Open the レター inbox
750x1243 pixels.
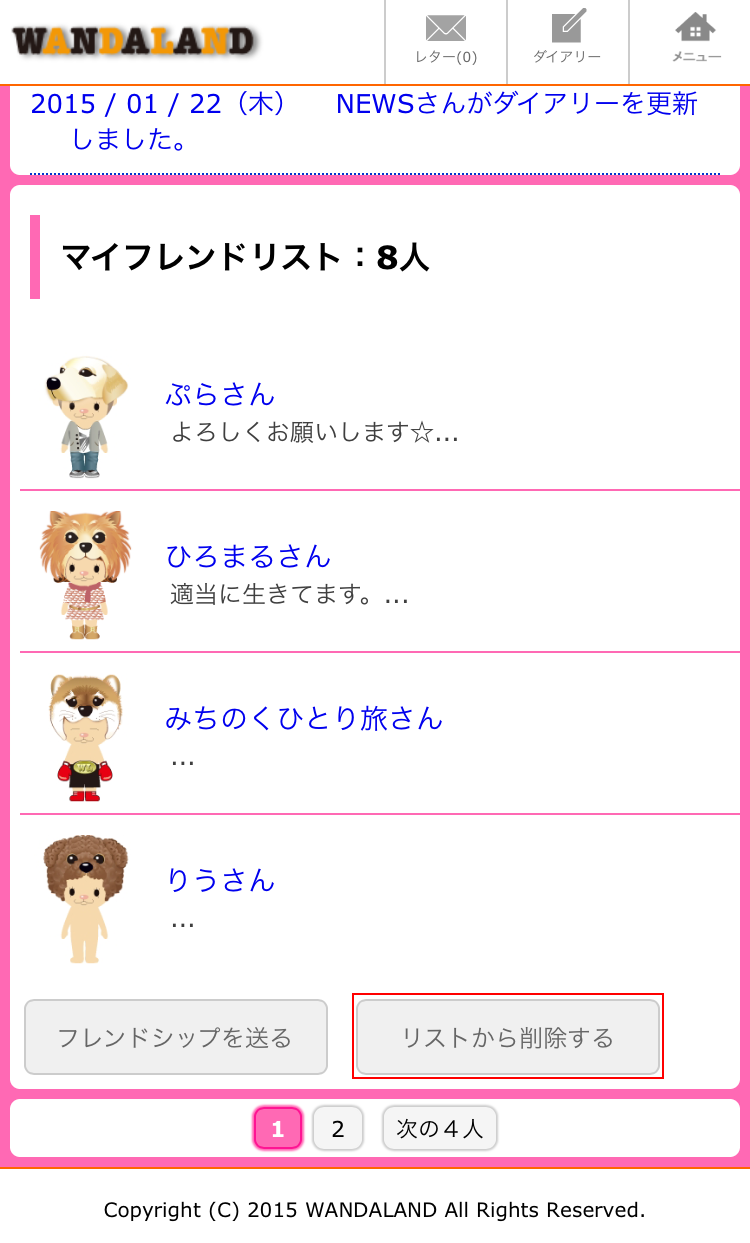point(446,41)
